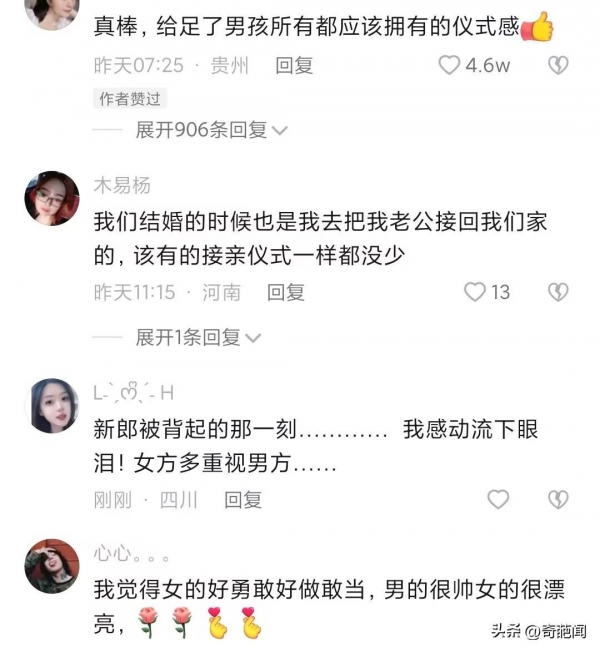The height and width of the screenshot is (652, 600).
Task: Open 木易杨's profile avatar
Action: coord(51,197)
